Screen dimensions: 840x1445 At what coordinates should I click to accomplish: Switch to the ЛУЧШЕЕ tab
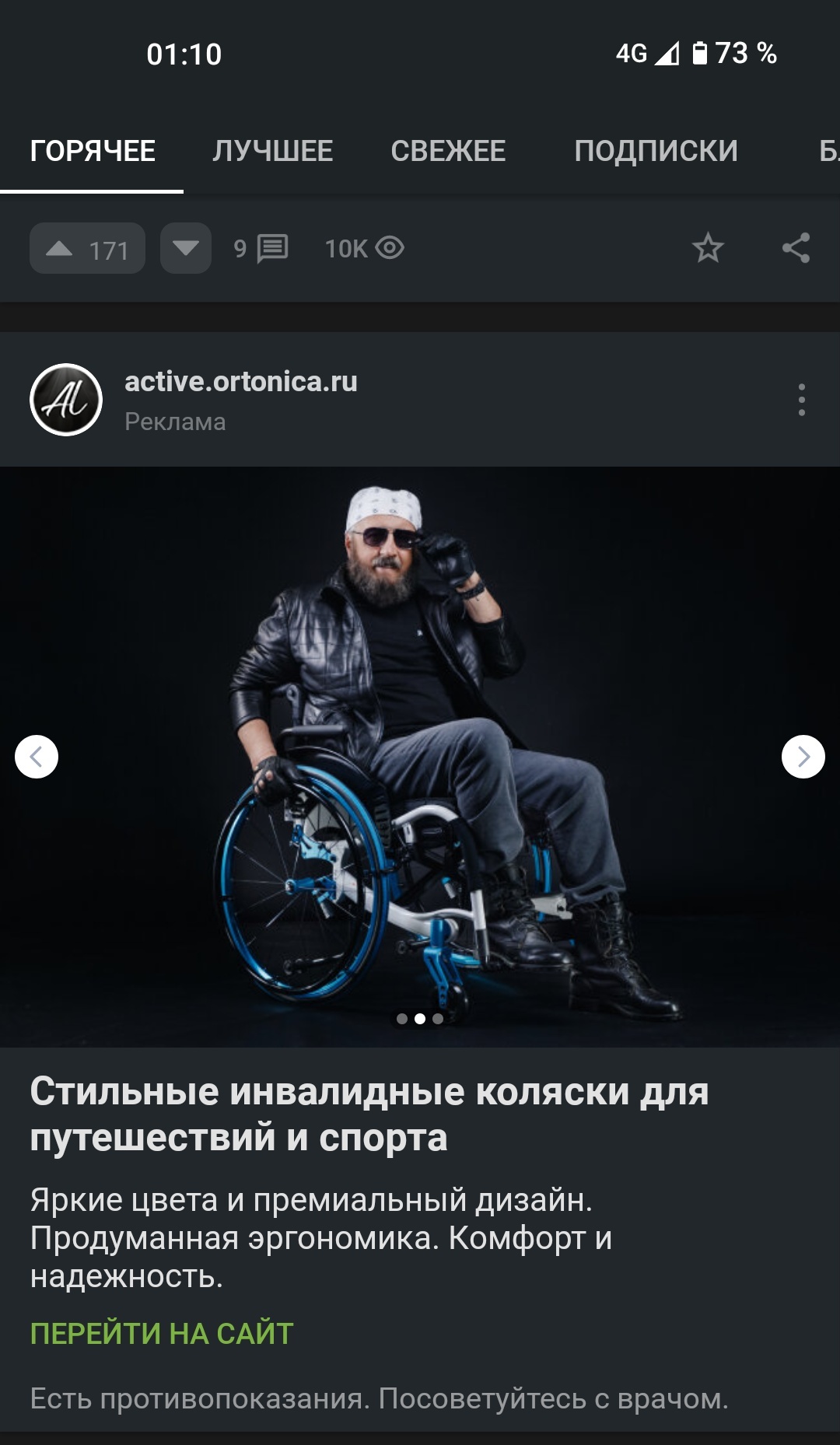[x=272, y=151]
